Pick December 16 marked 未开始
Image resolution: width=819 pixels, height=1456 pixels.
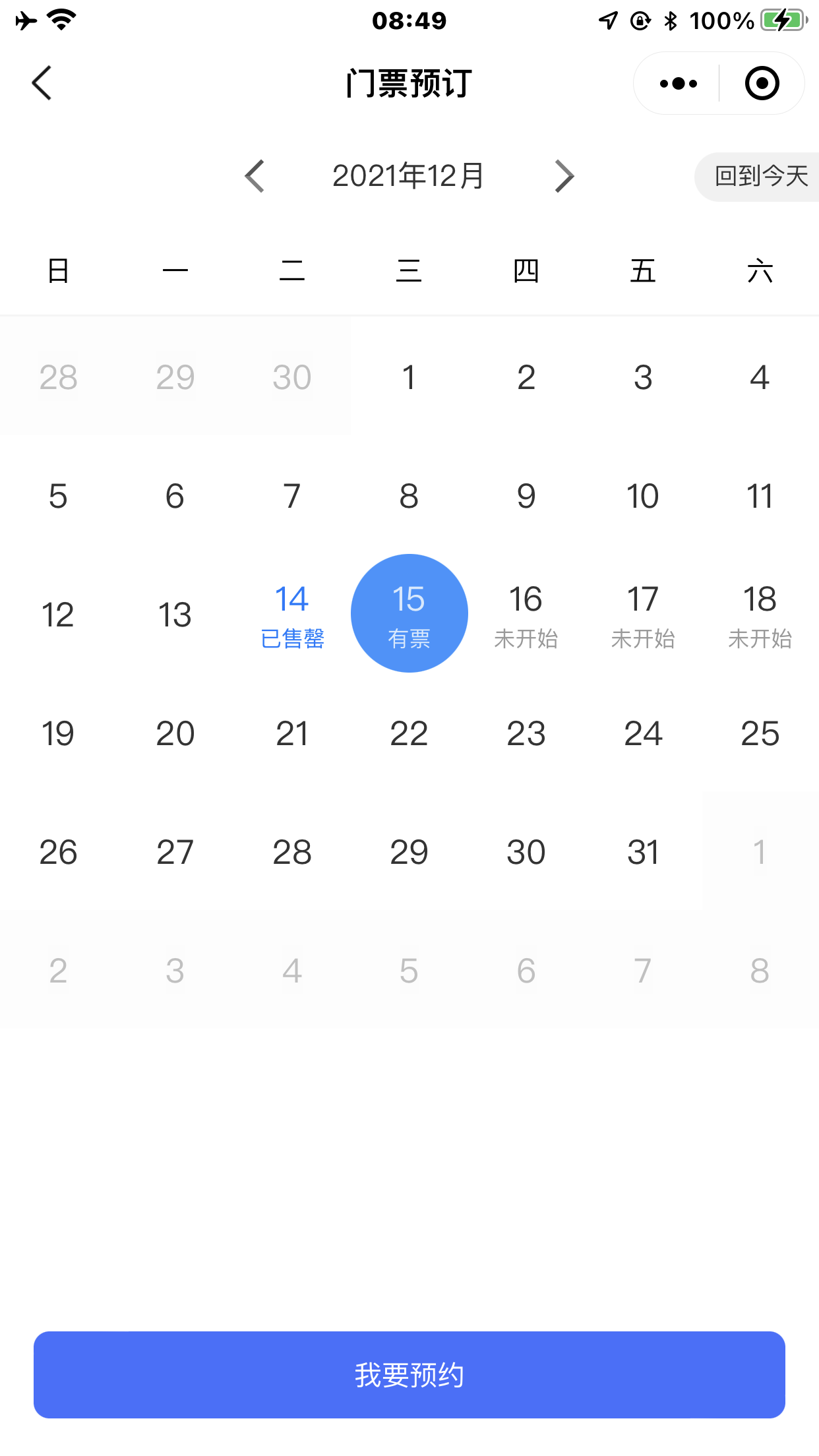pyautogui.click(x=526, y=615)
